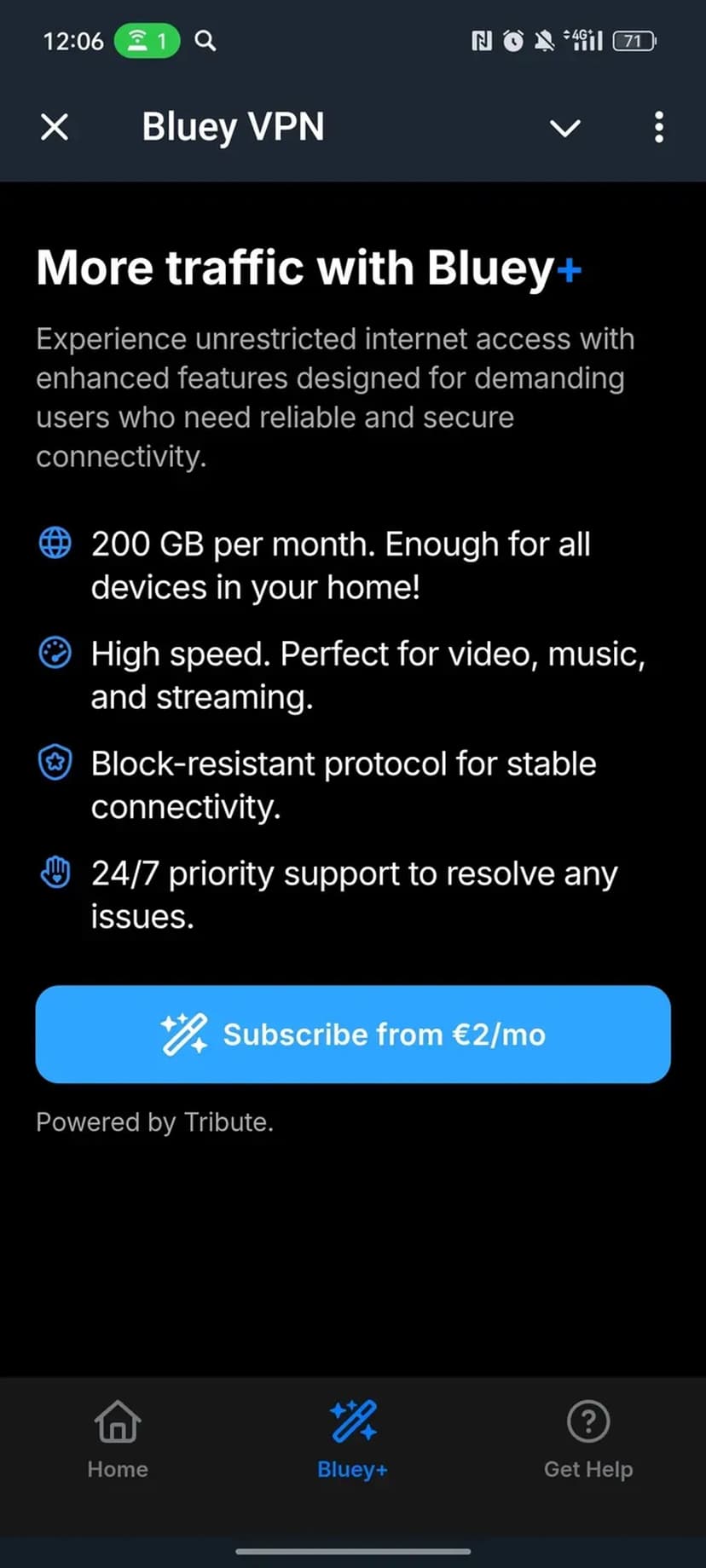This screenshot has width=706, height=1568.
Task: Collapse the app using the down chevron
Action: [x=564, y=128]
